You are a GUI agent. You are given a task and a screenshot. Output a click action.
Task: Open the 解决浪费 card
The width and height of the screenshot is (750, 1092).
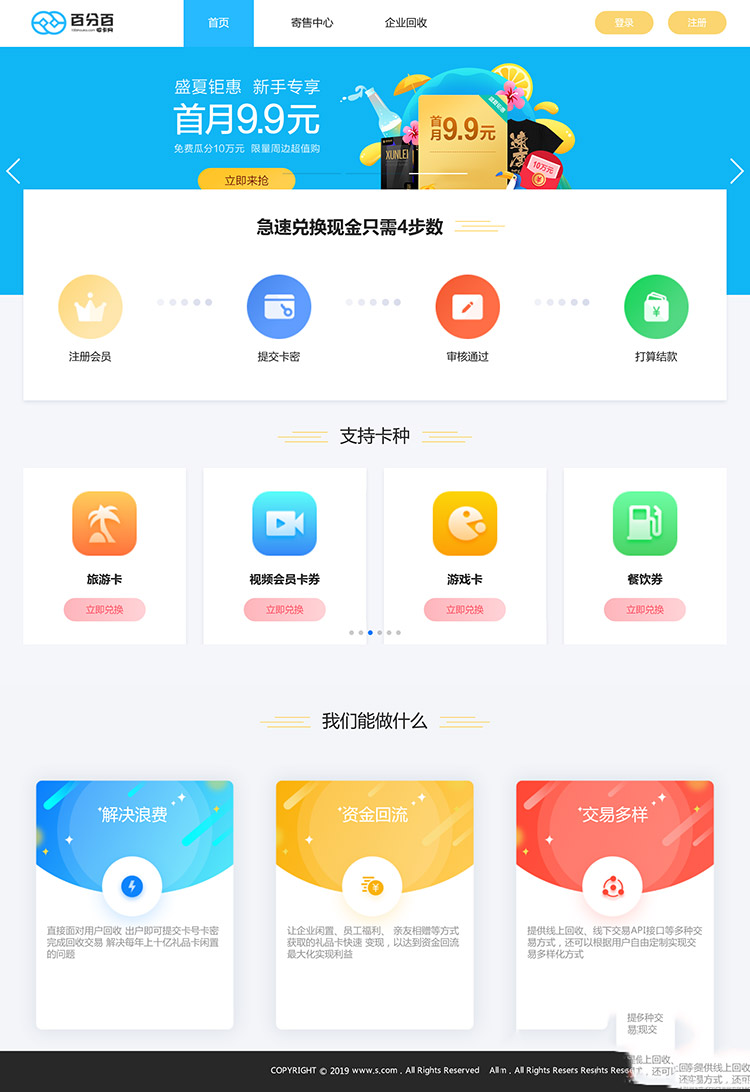point(134,904)
